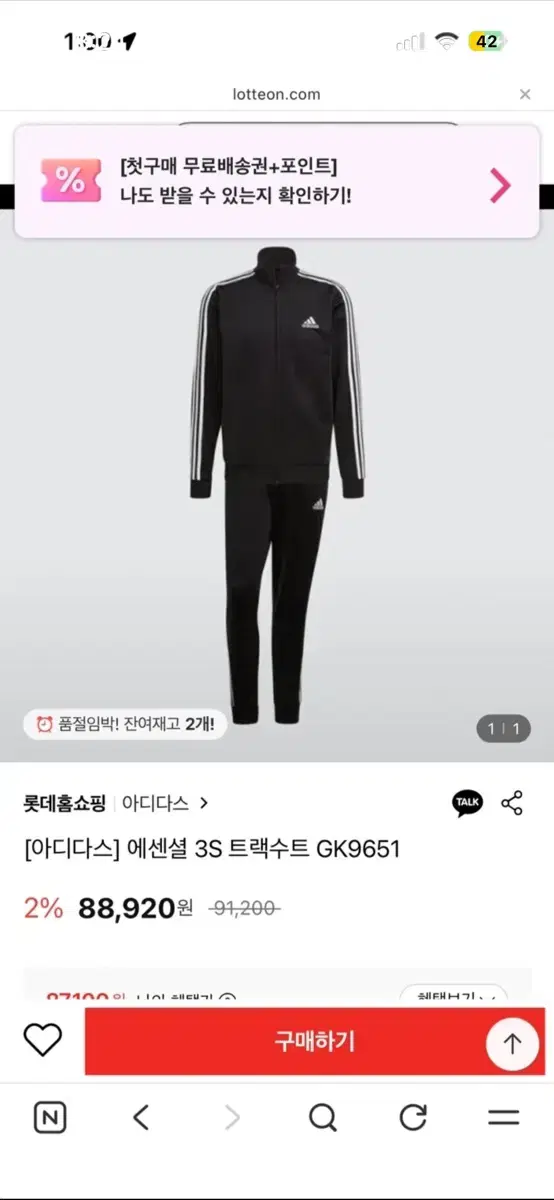The image size is (554, 1200).
Task: Open the first-purchase free shipping coupon banner
Action: [277, 182]
